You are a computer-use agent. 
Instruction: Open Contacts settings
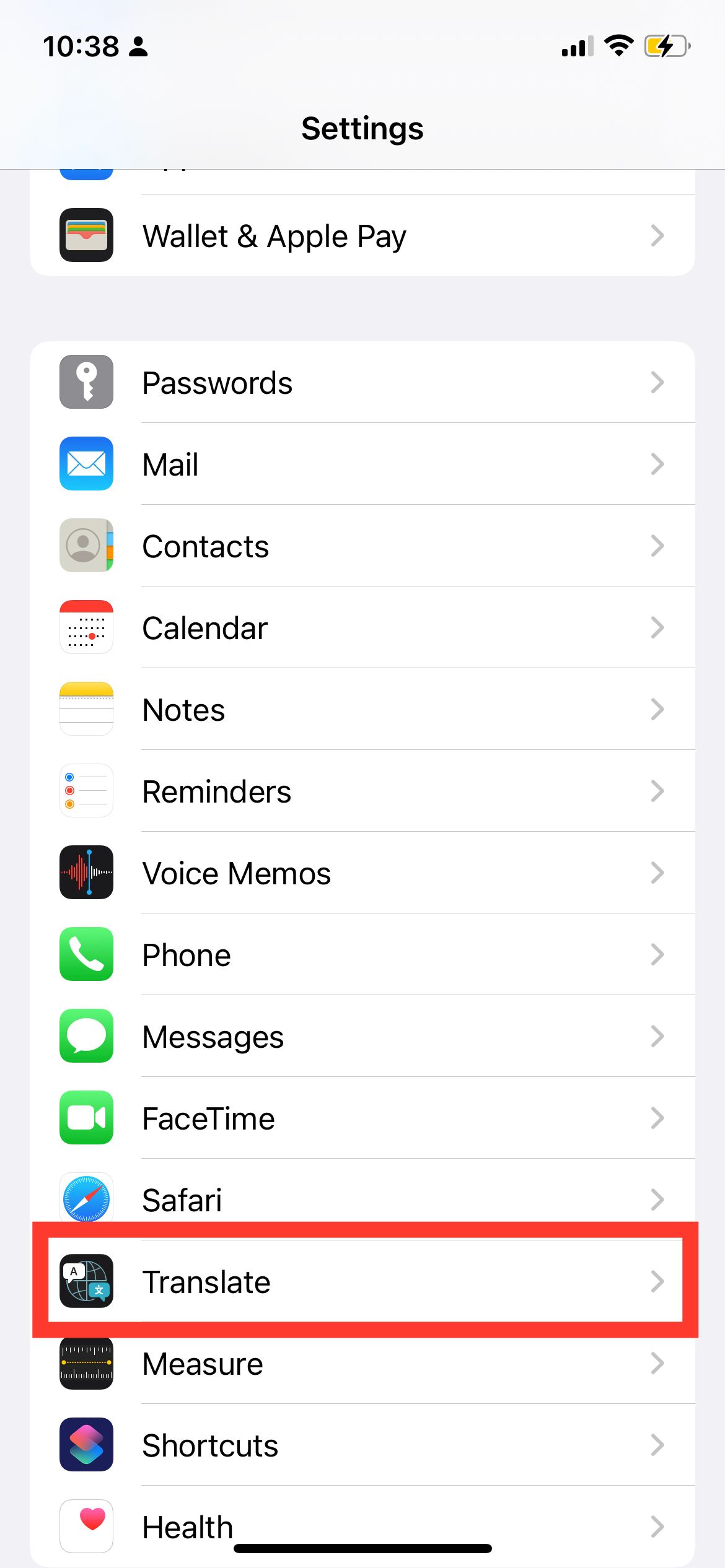pos(362,546)
